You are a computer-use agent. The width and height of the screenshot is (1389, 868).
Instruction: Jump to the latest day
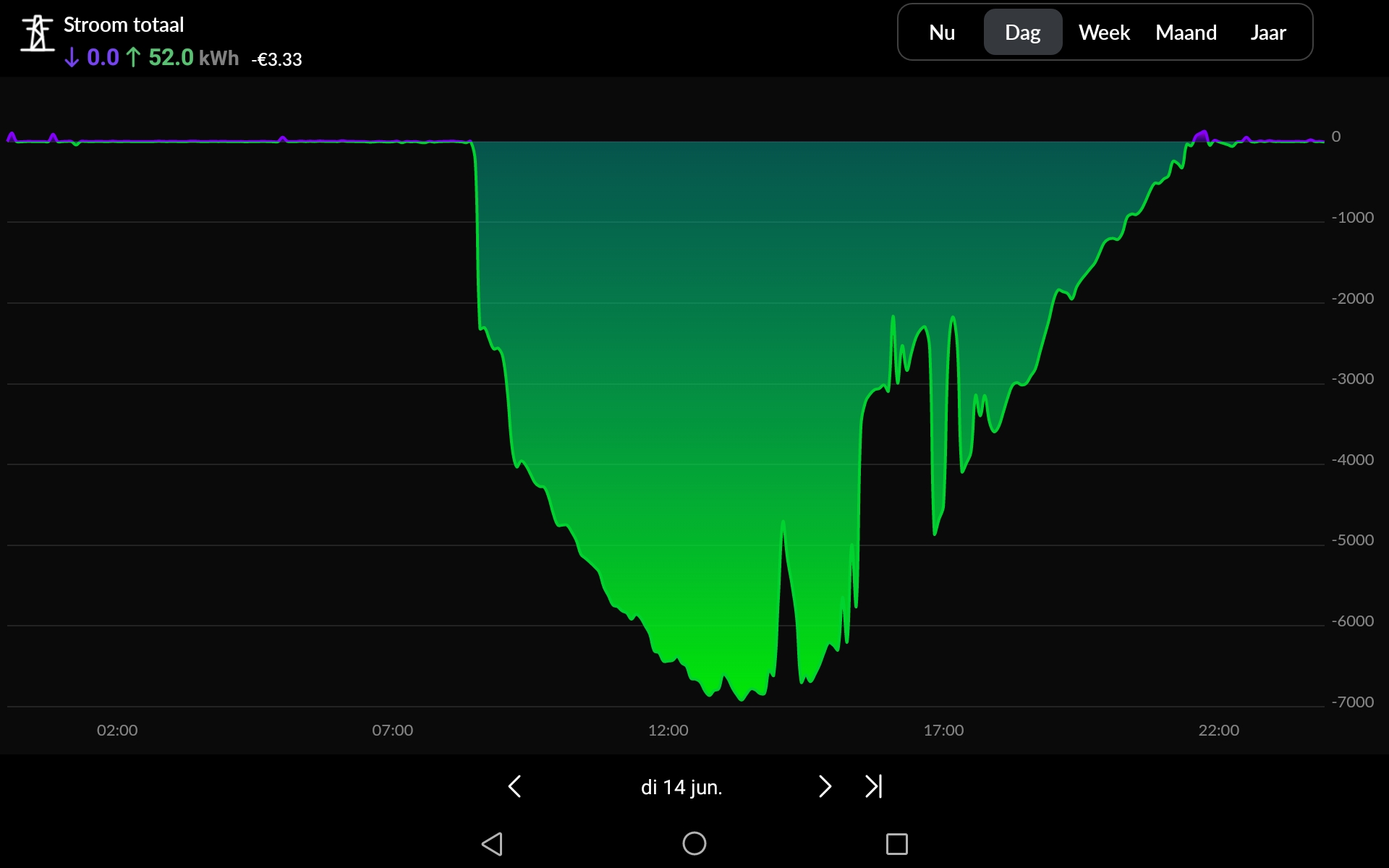coord(874,786)
